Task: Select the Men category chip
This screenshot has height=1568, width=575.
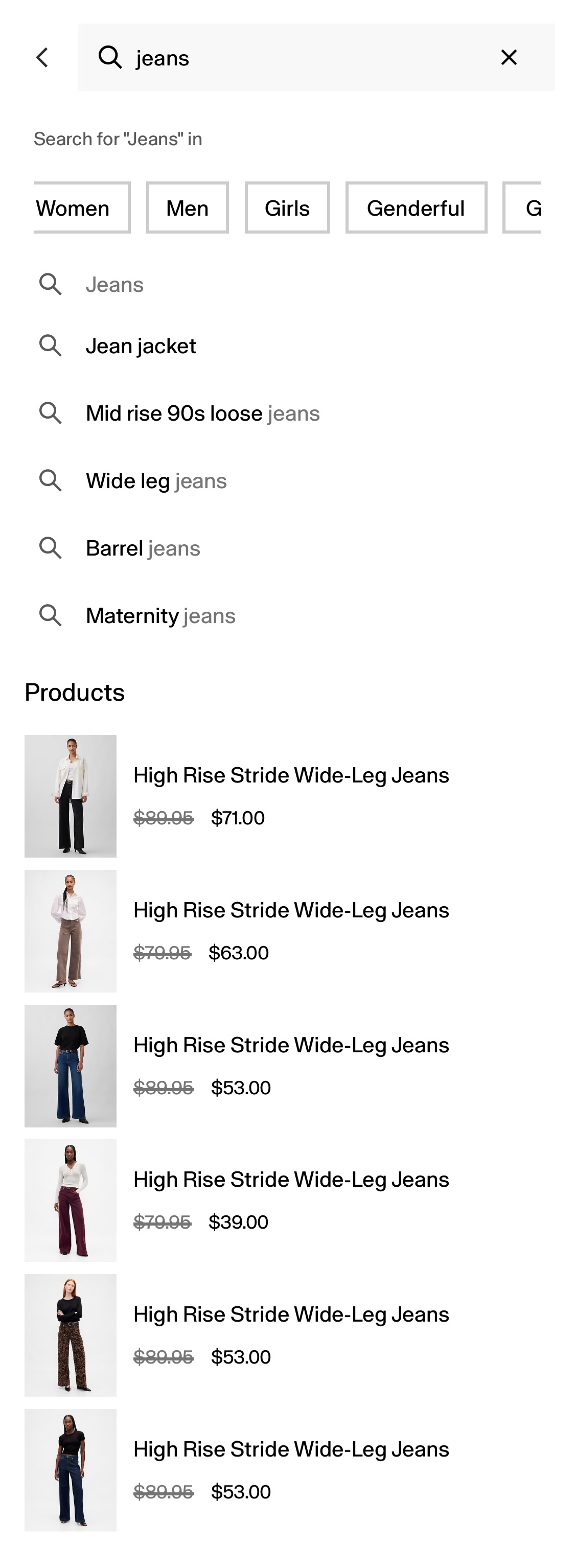Action: click(x=187, y=207)
